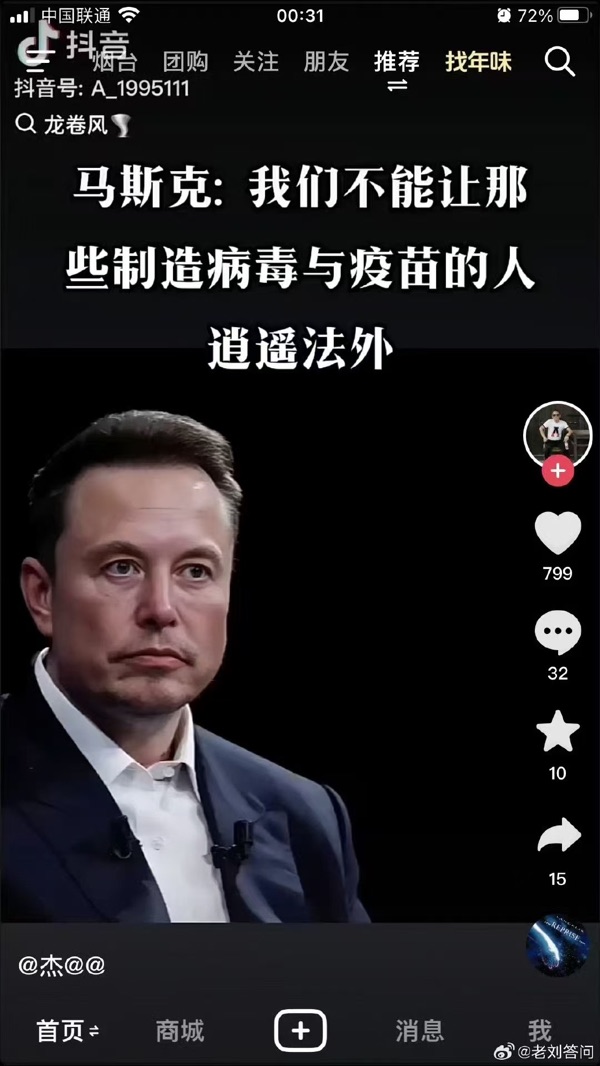Add video to favorites with star
Viewport: 600px width, 1066px height.
point(557,733)
